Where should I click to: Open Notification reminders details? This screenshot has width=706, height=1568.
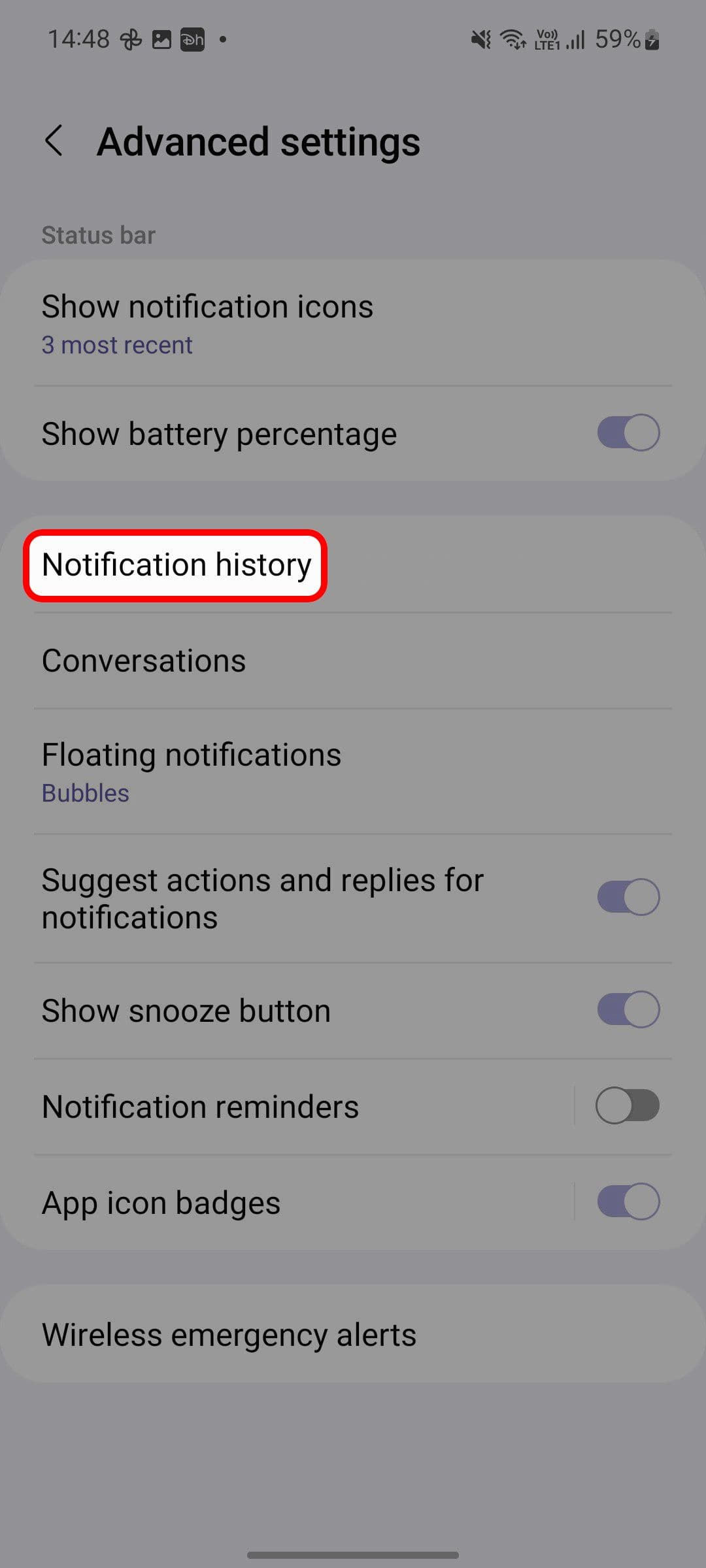pos(200,1107)
